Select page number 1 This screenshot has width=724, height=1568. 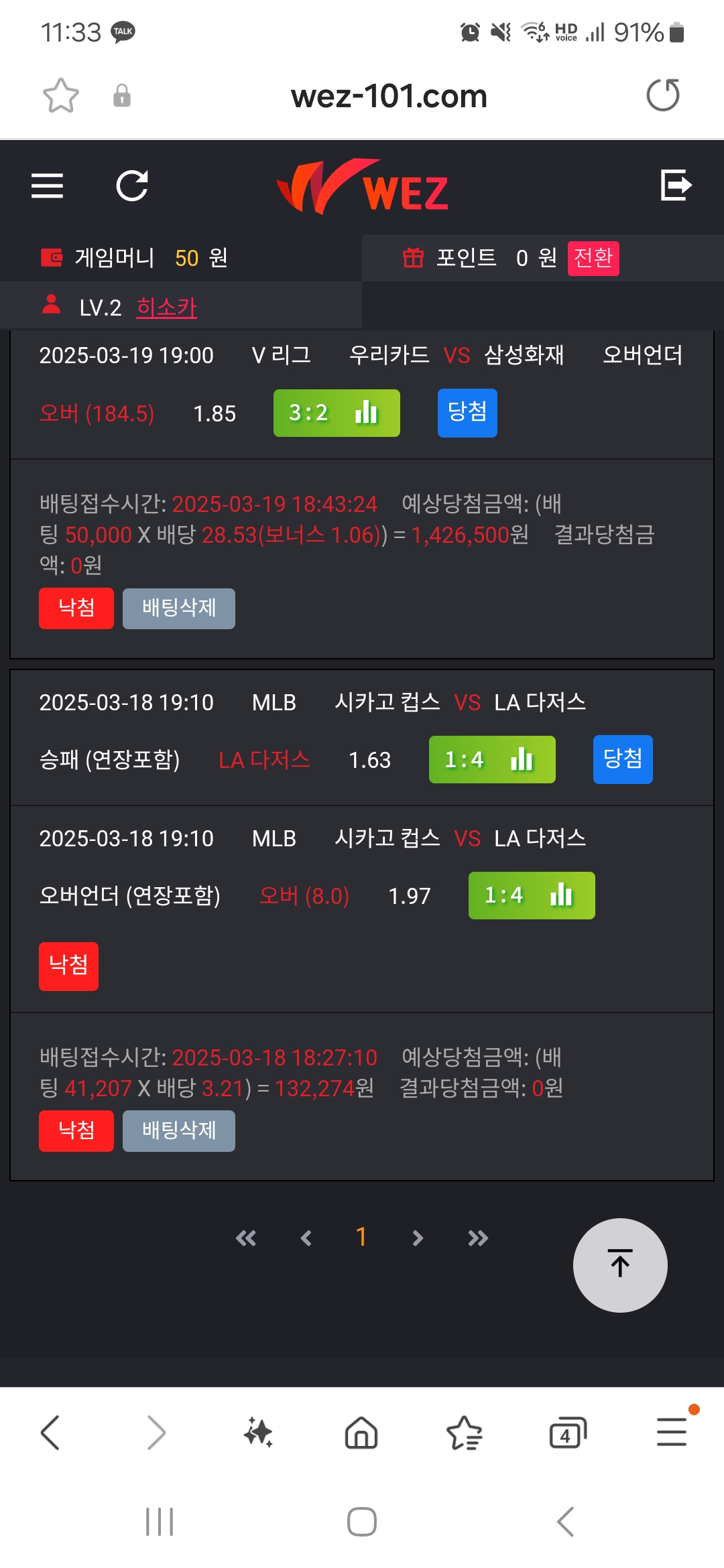[361, 1237]
